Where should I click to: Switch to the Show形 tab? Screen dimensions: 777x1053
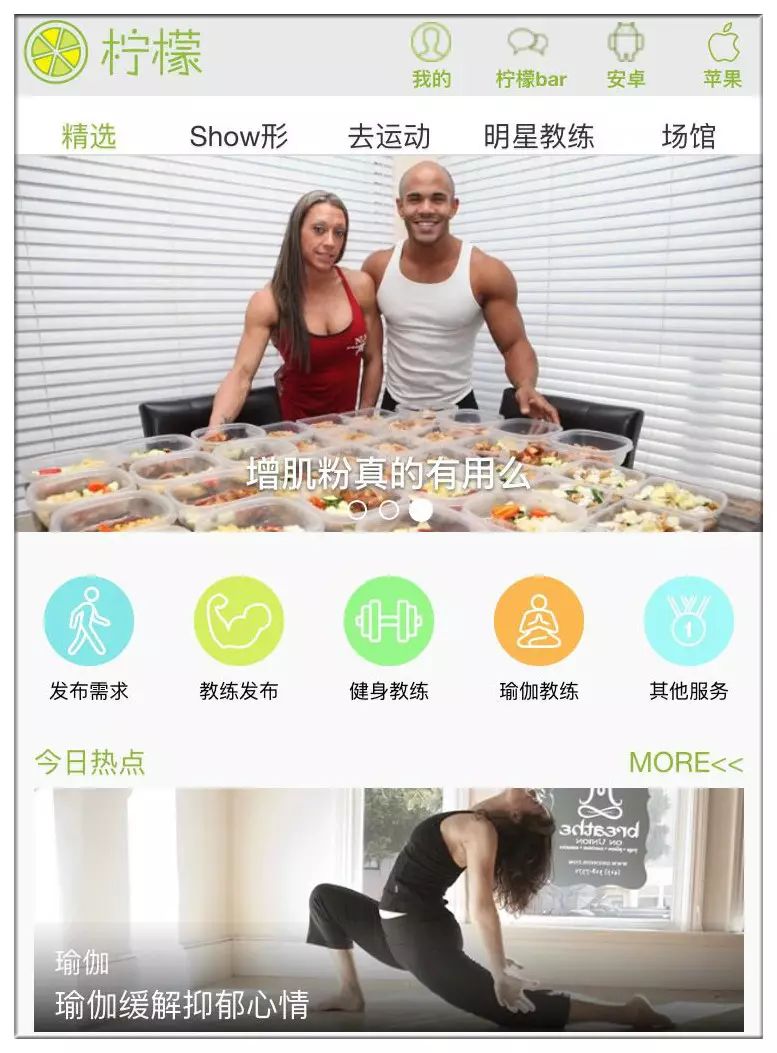pyautogui.click(x=239, y=136)
